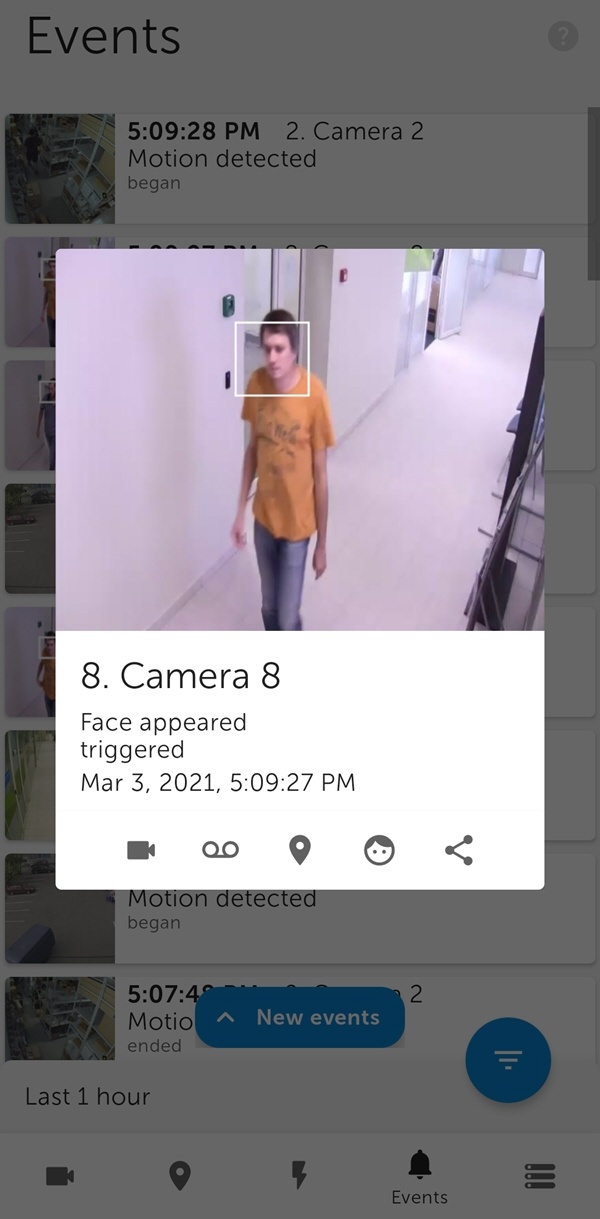View the Camera 8 snapshot image
Screen dimensions: 600x1219
tap(300, 440)
